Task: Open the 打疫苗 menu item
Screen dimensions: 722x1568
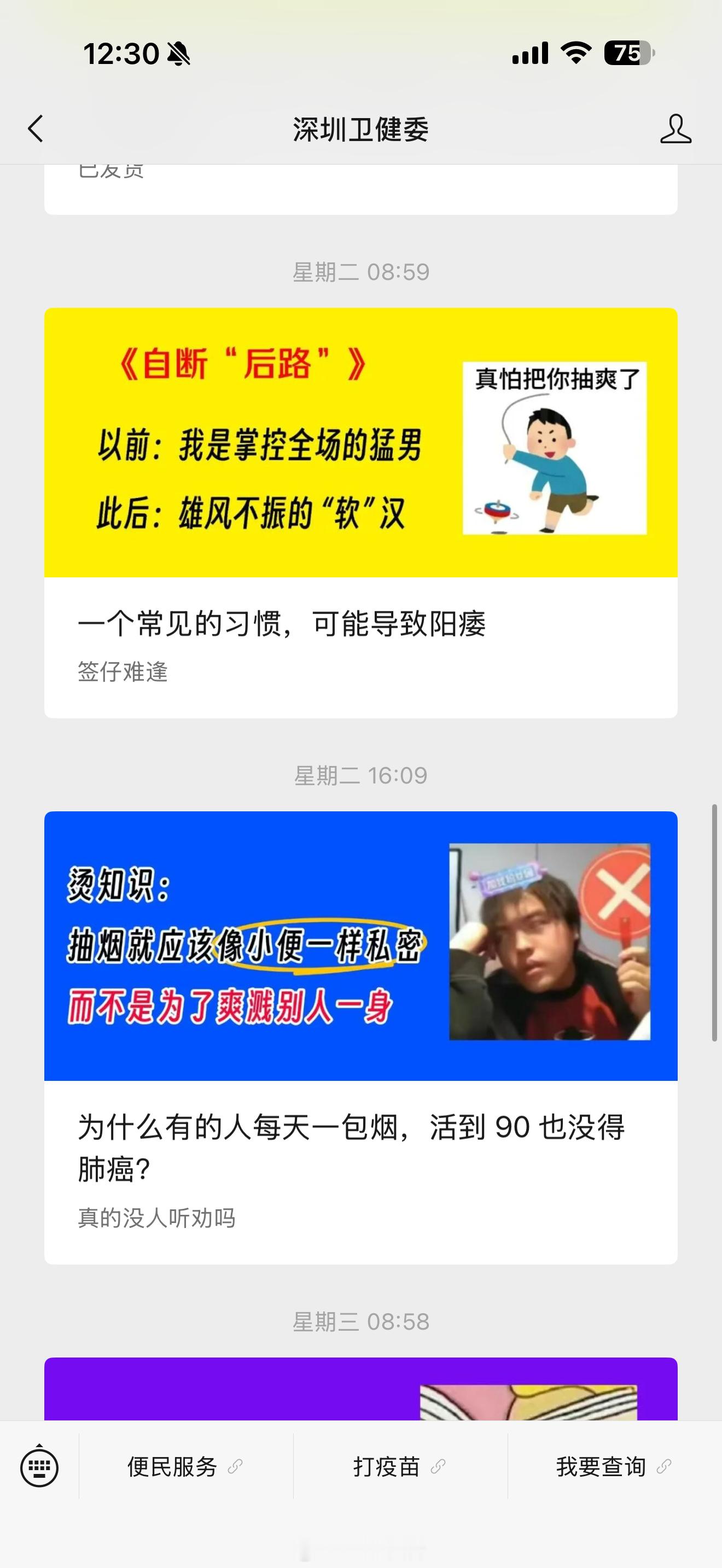Action: (x=386, y=1467)
